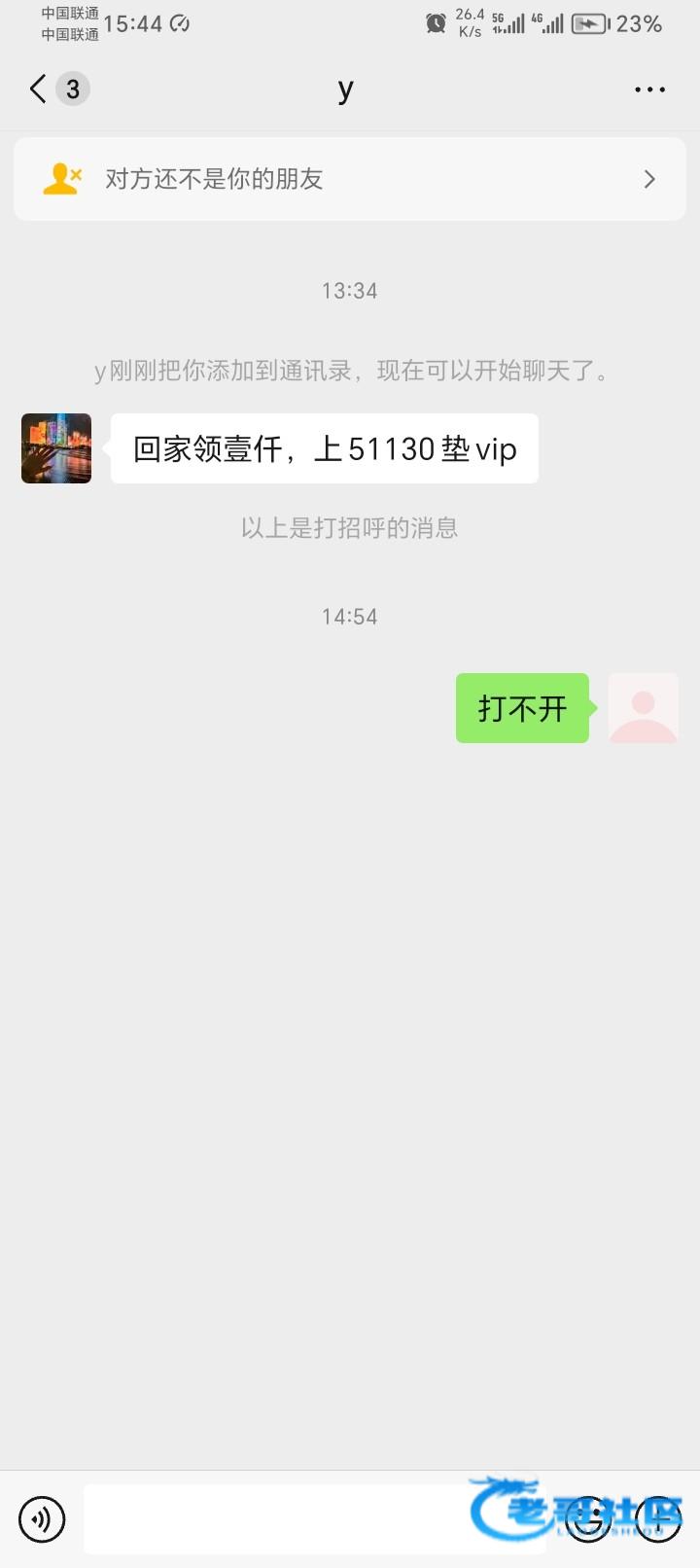
Task: Open my own avatar beside 打不开
Action: 643,708
